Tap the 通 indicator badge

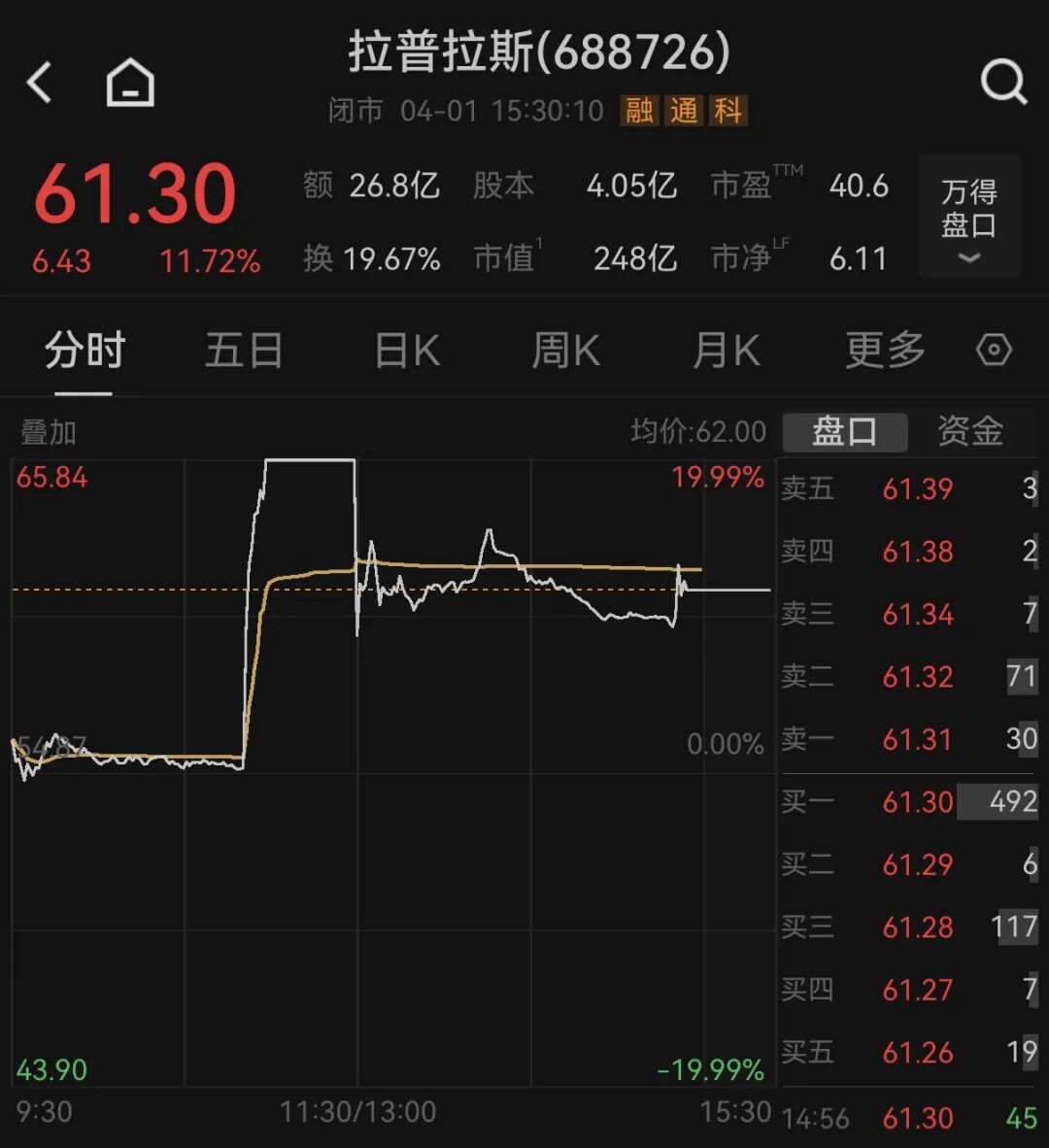(684, 111)
